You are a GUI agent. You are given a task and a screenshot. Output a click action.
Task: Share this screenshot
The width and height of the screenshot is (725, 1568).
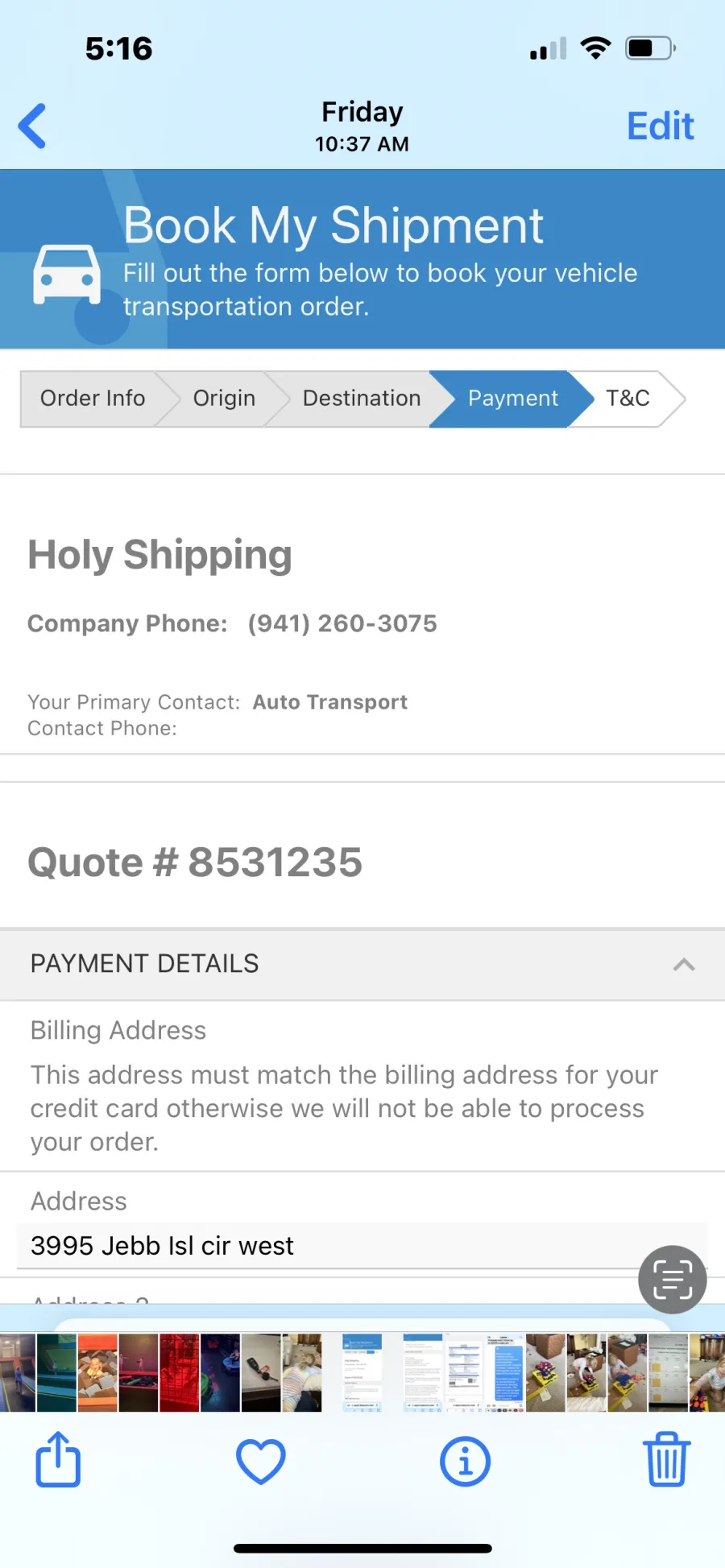(58, 1458)
